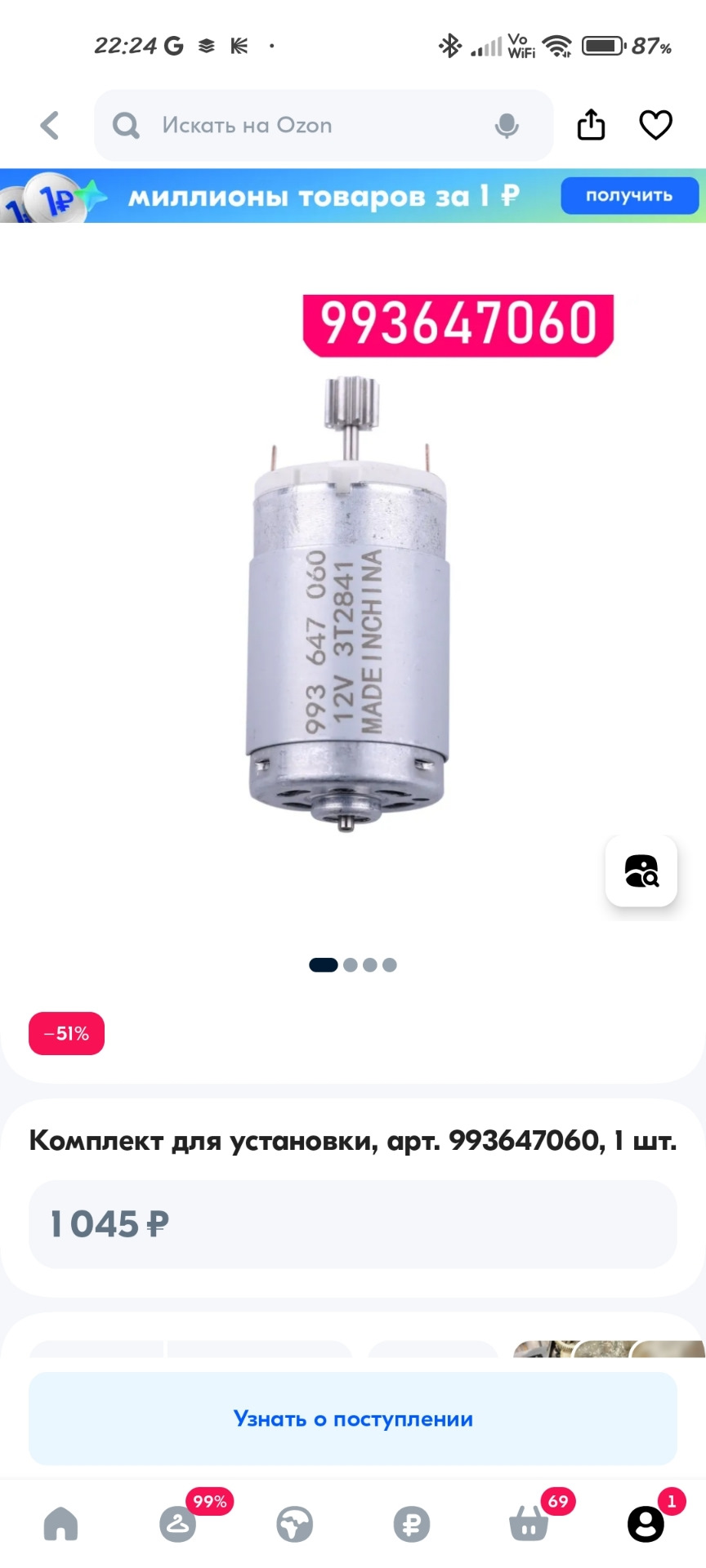Tap the cashback icon showing 99%
Screen dimensions: 706x1568
point(177,1523)
